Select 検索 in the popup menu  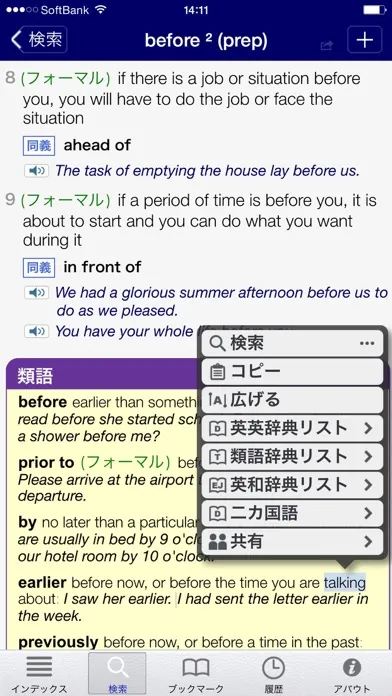[x=292, y=343]
